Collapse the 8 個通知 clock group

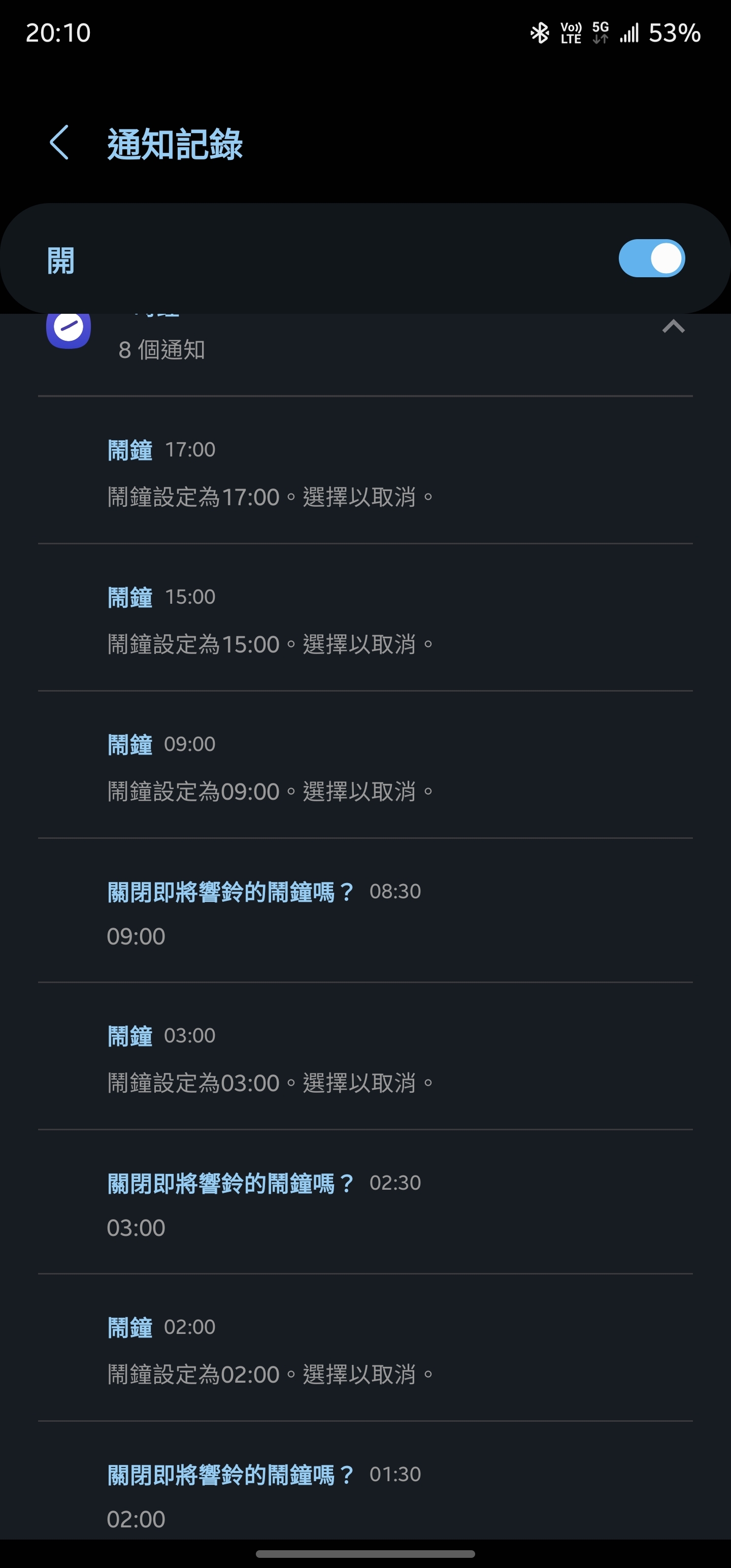[x=673, y=328]
